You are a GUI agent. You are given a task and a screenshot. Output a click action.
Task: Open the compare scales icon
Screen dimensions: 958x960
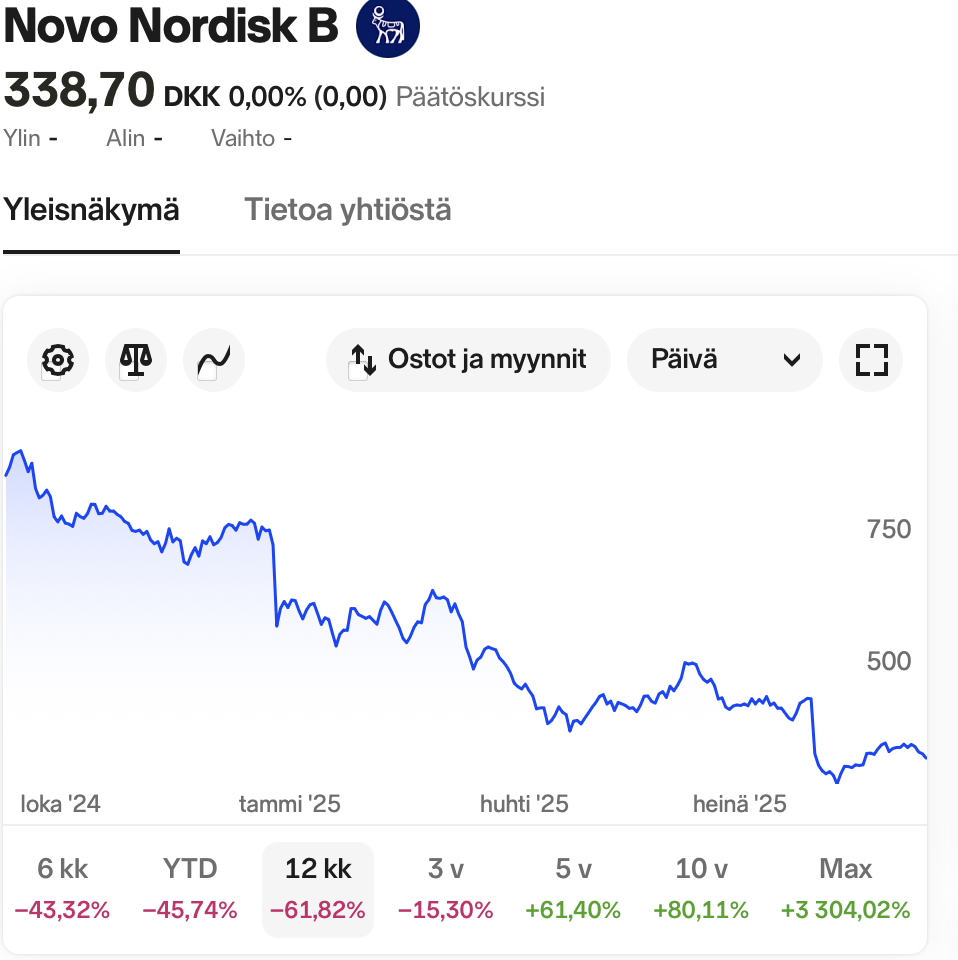point(135,359)
